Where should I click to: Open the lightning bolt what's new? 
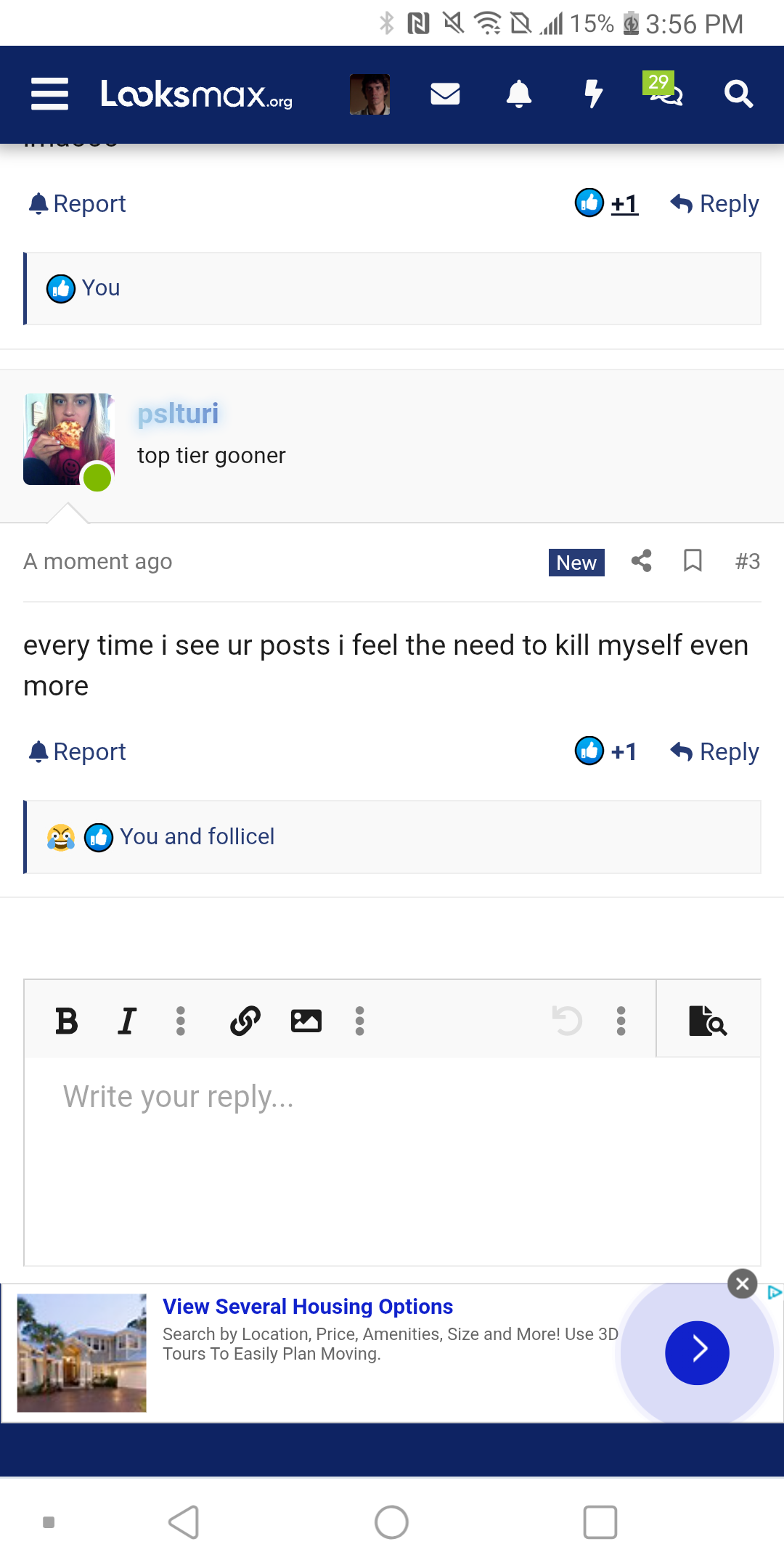pyautogui.click(x=593, y=94)
